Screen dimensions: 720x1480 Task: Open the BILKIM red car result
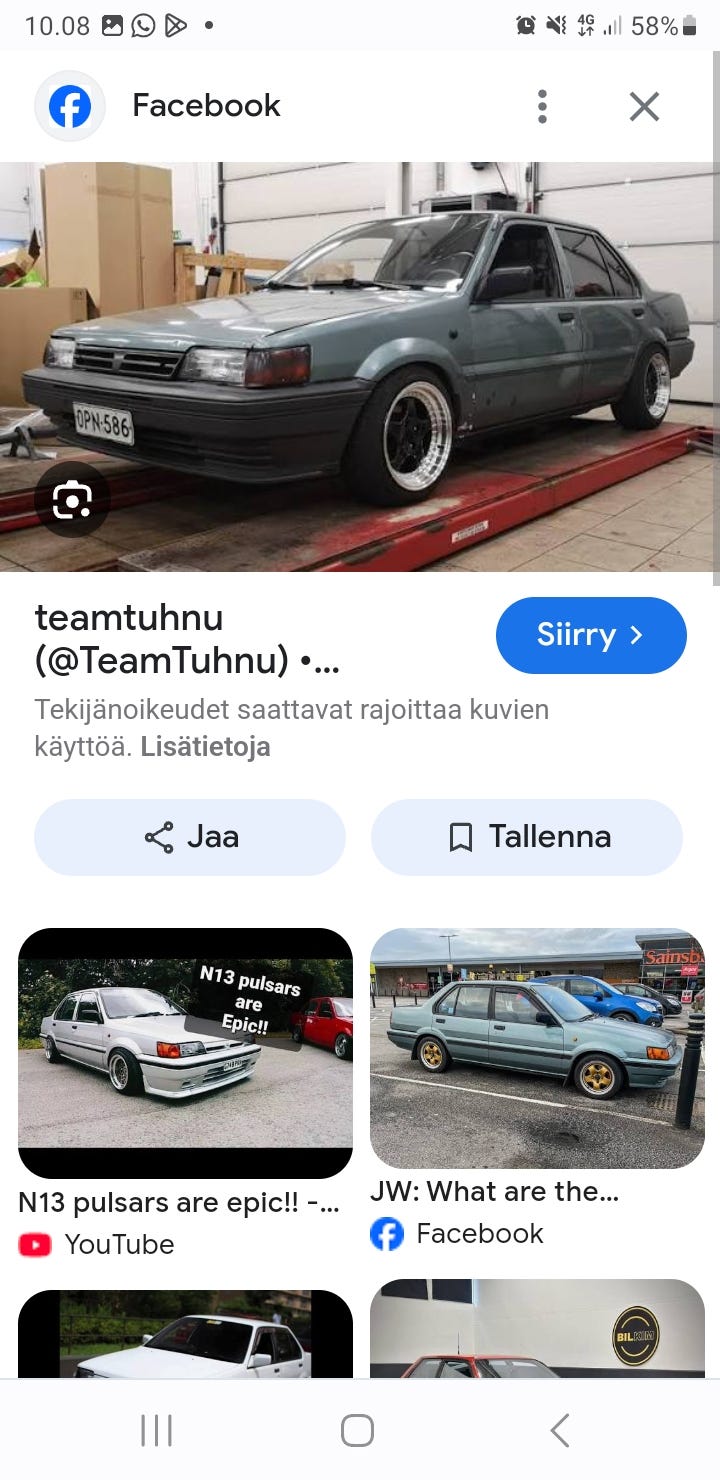537,1328
